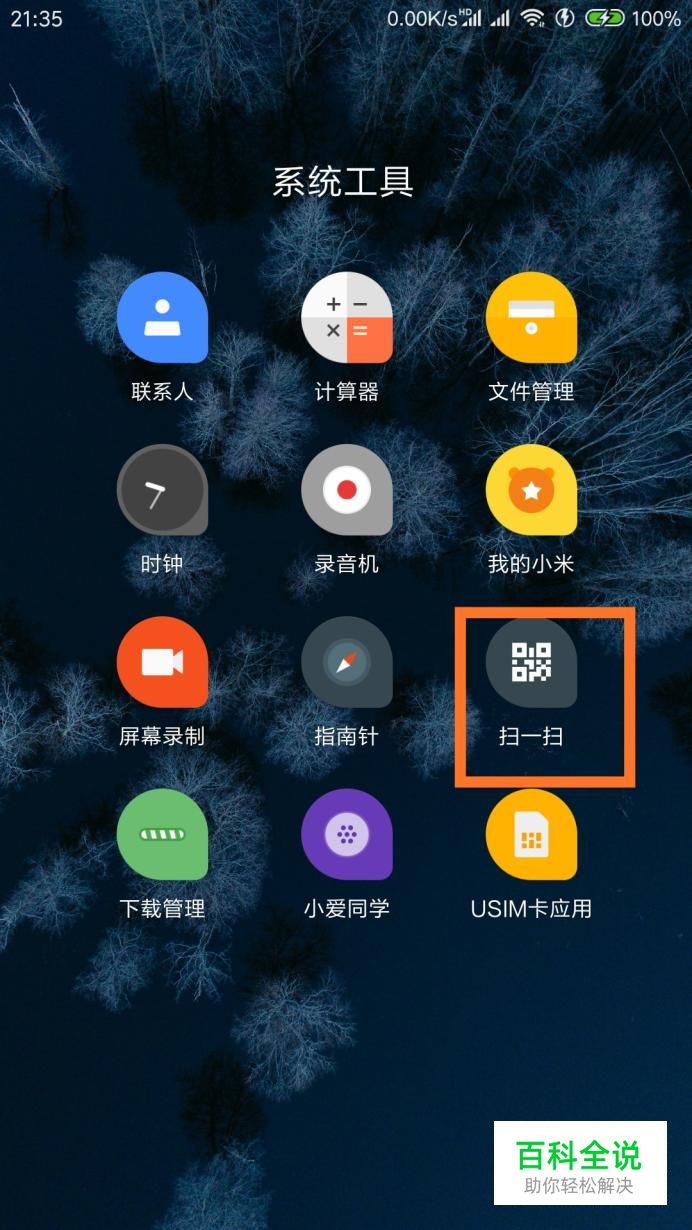
Task: Launch the 录音机 voice recorder
Action: click(346, 490)
